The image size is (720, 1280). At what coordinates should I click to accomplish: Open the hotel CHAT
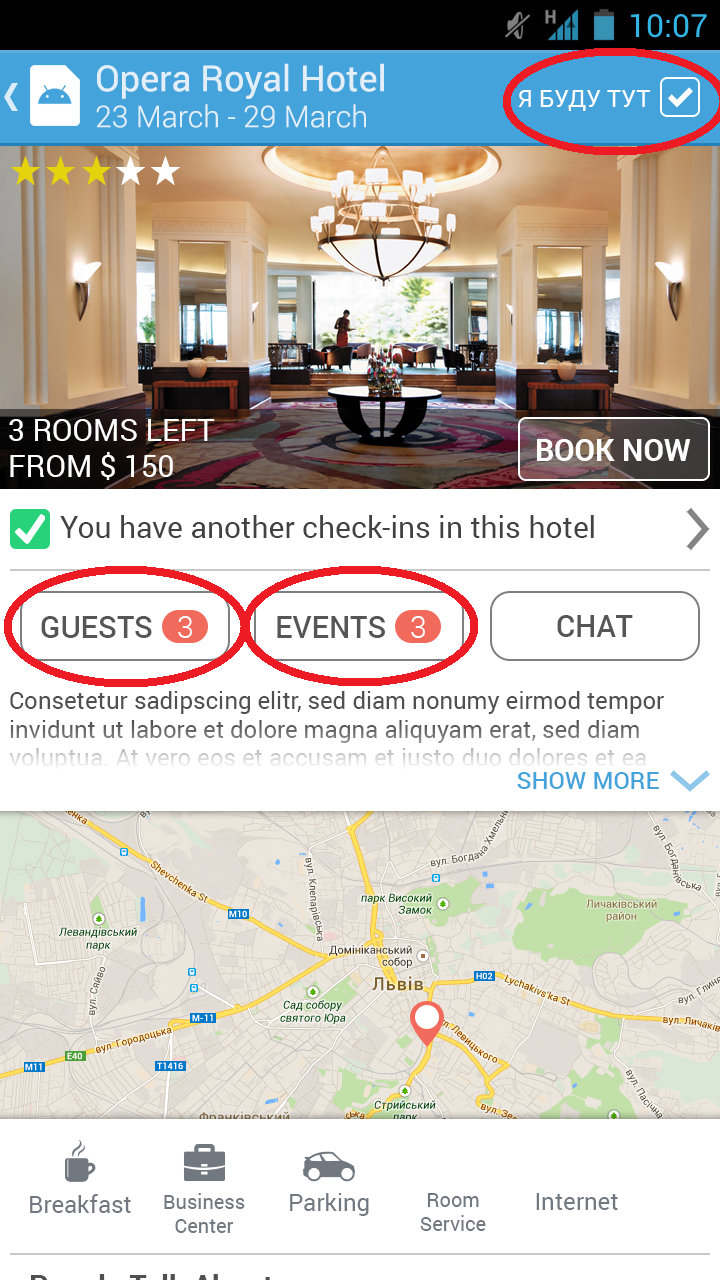click(x=594, y=627)
